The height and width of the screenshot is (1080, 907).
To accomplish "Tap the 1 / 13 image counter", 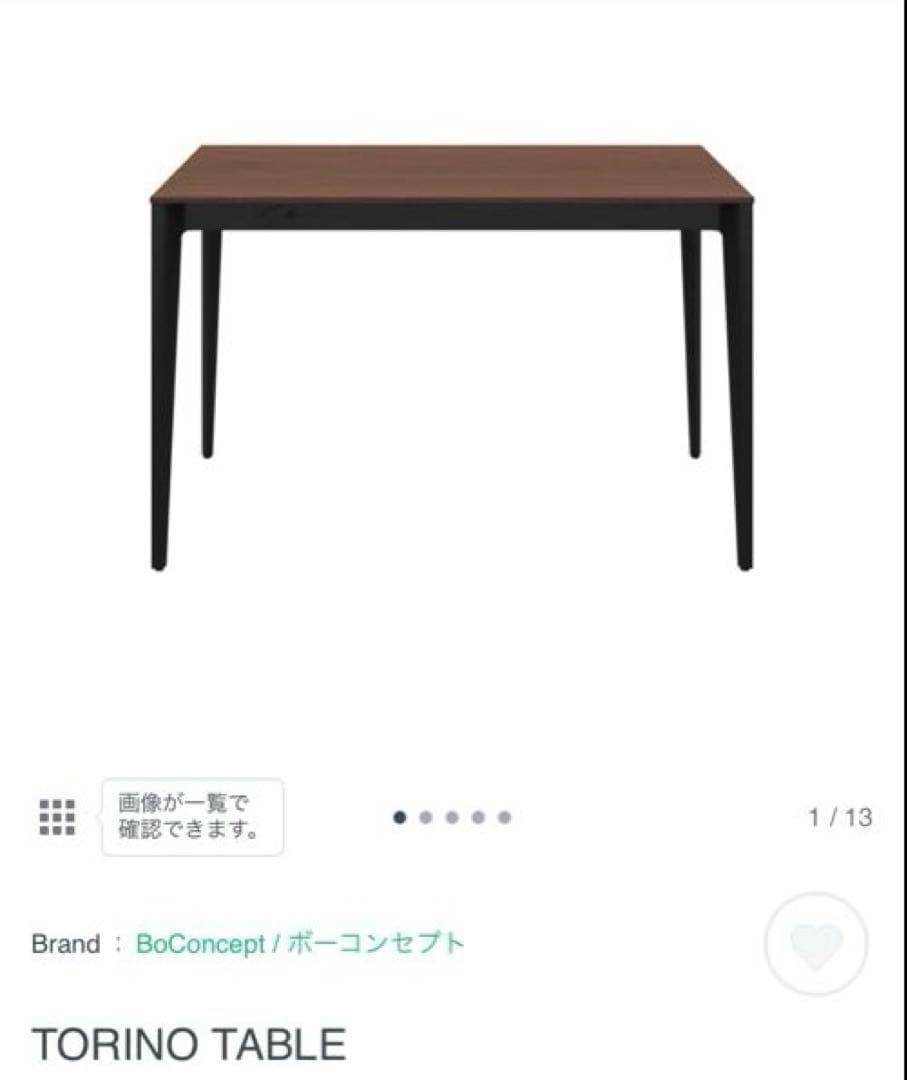I will click(841, 817).
